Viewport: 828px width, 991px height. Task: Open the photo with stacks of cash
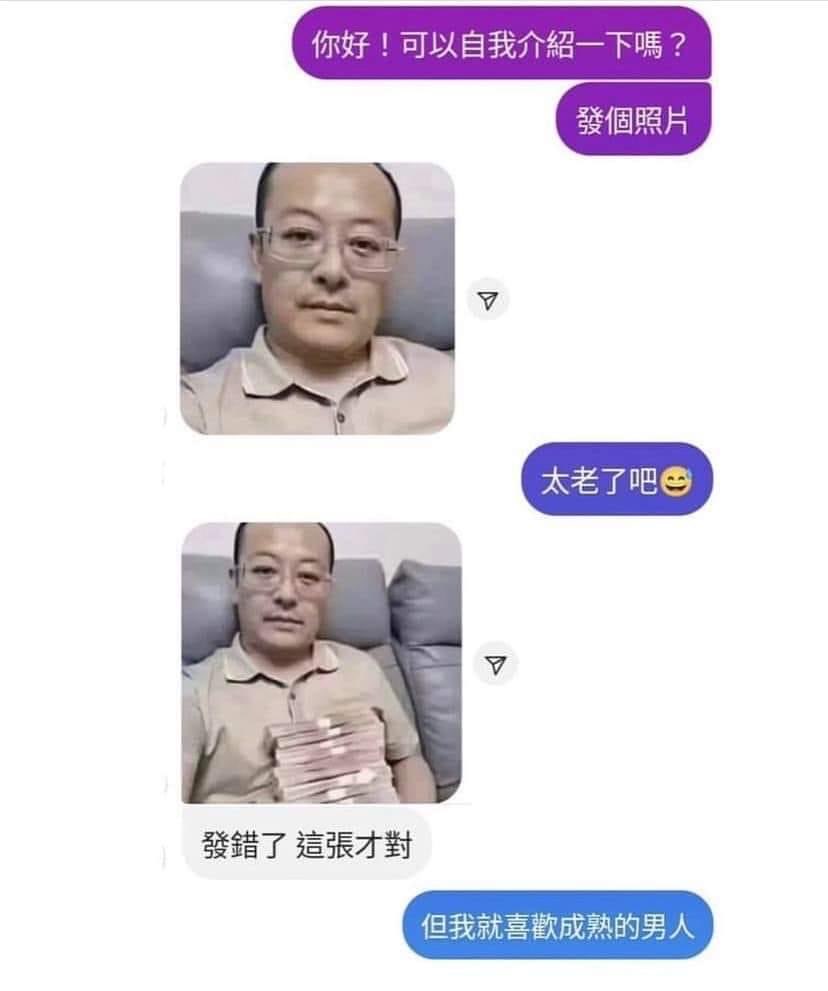point(321,662)
